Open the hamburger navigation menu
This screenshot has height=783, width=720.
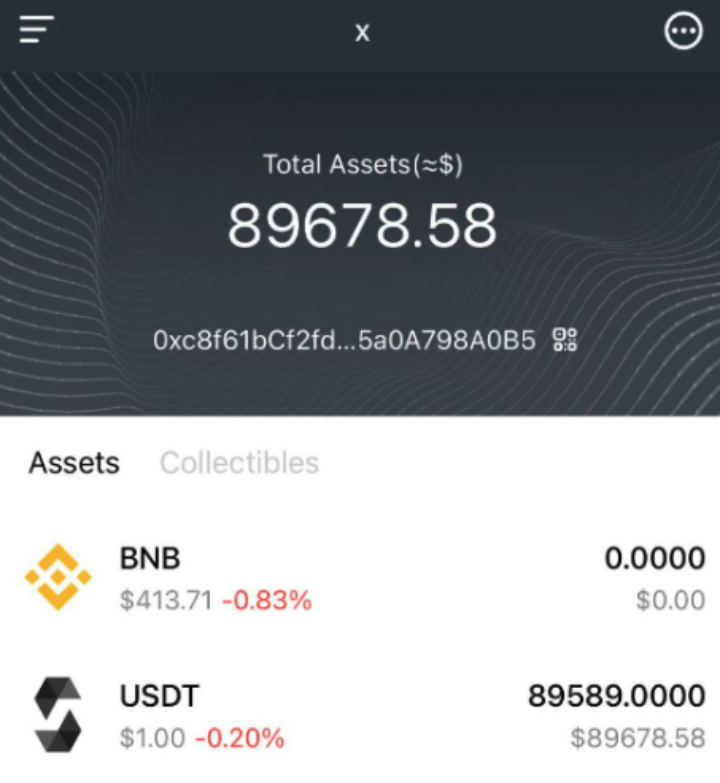36,30
